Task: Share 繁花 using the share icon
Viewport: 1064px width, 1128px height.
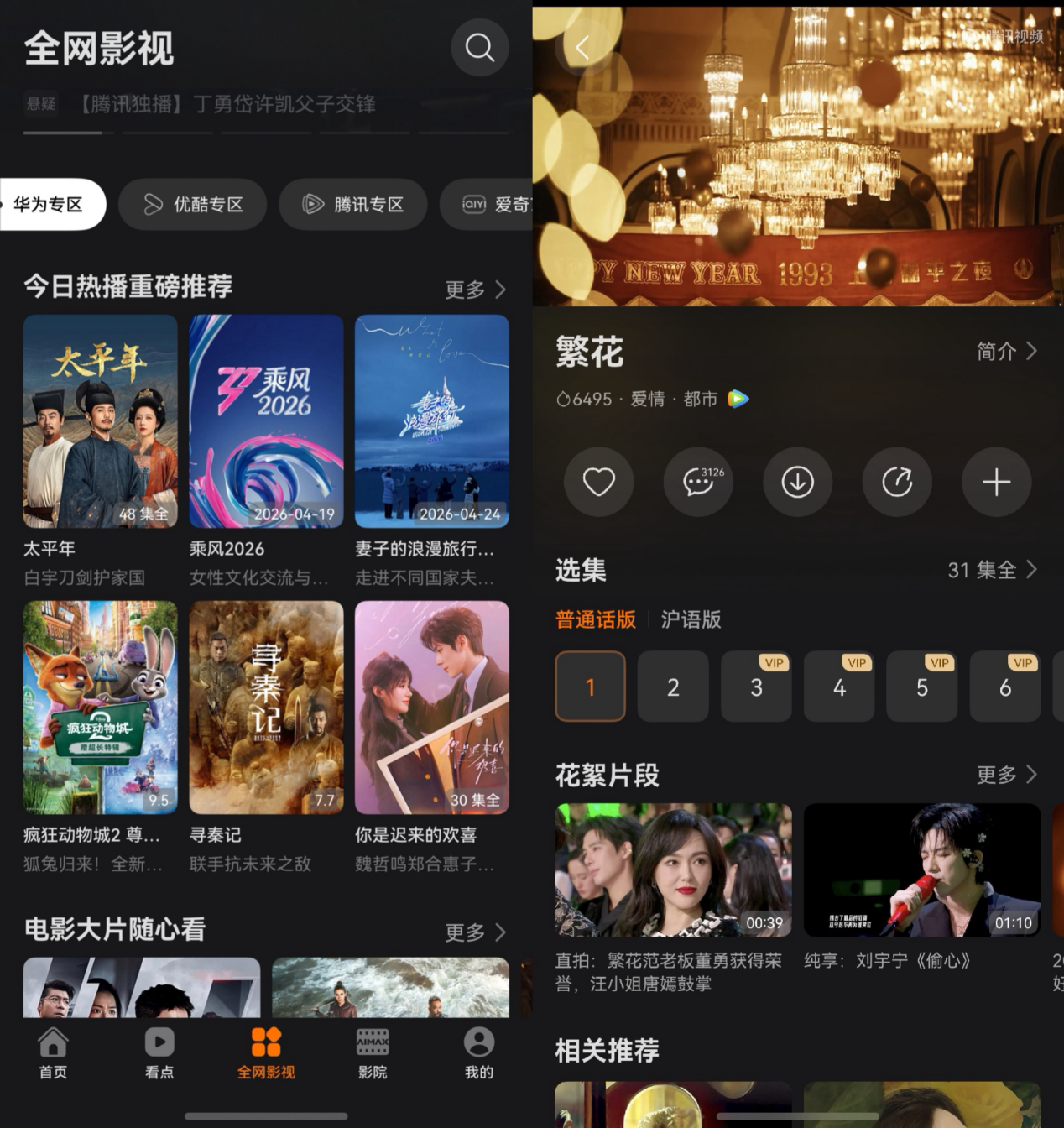Action: pyautogui.click(x=897, y=483)
